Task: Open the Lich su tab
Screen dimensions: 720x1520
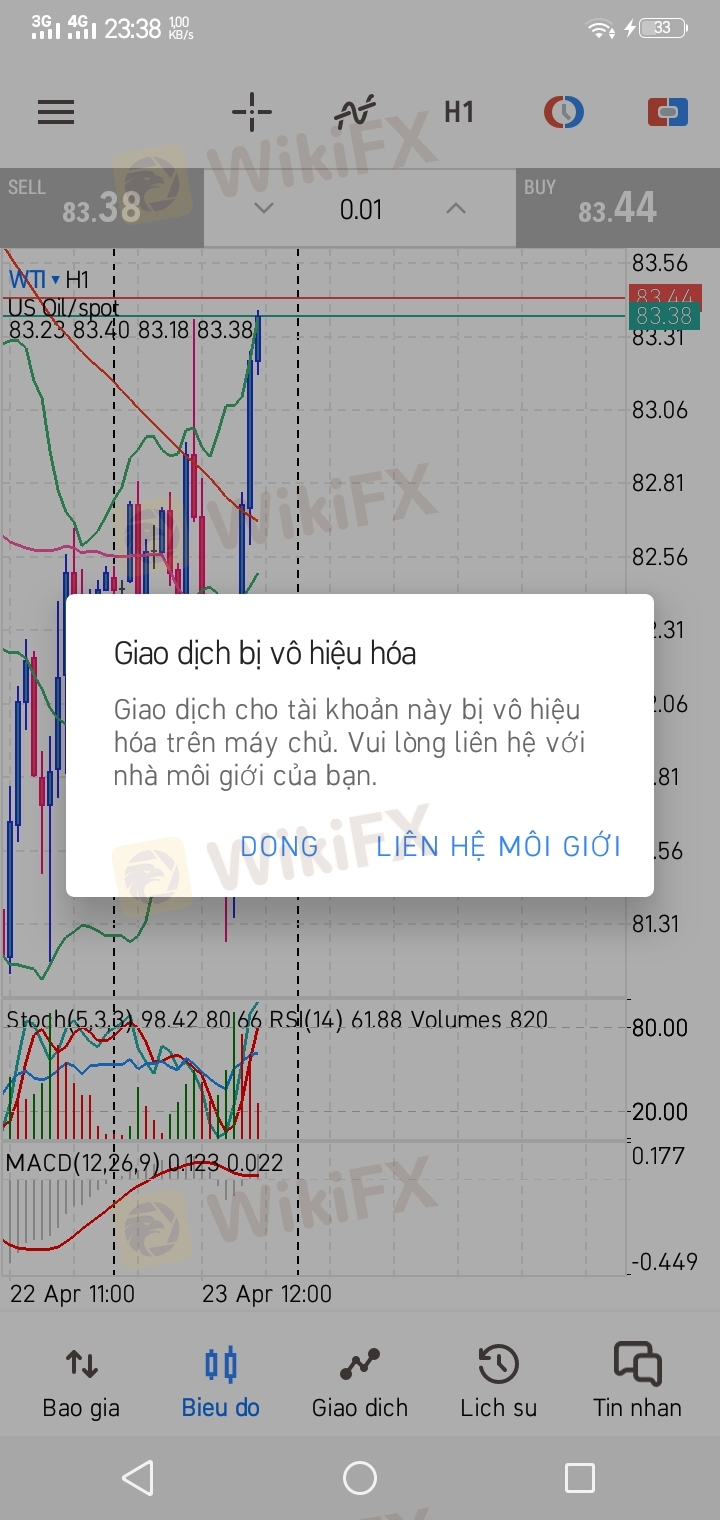Action: (498, 1382)
